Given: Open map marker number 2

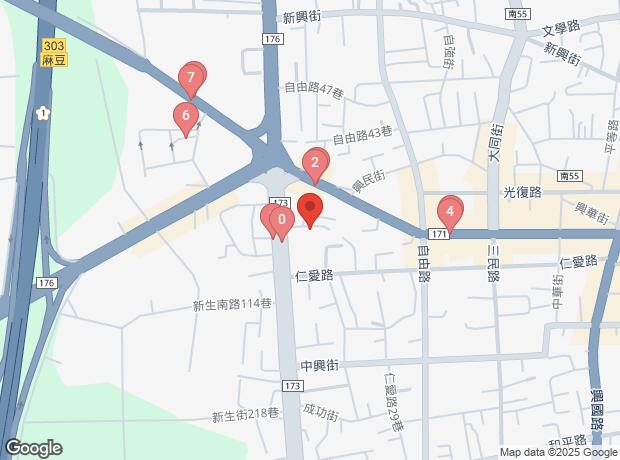Looking at the screenshot, I should tap(315, 165).
